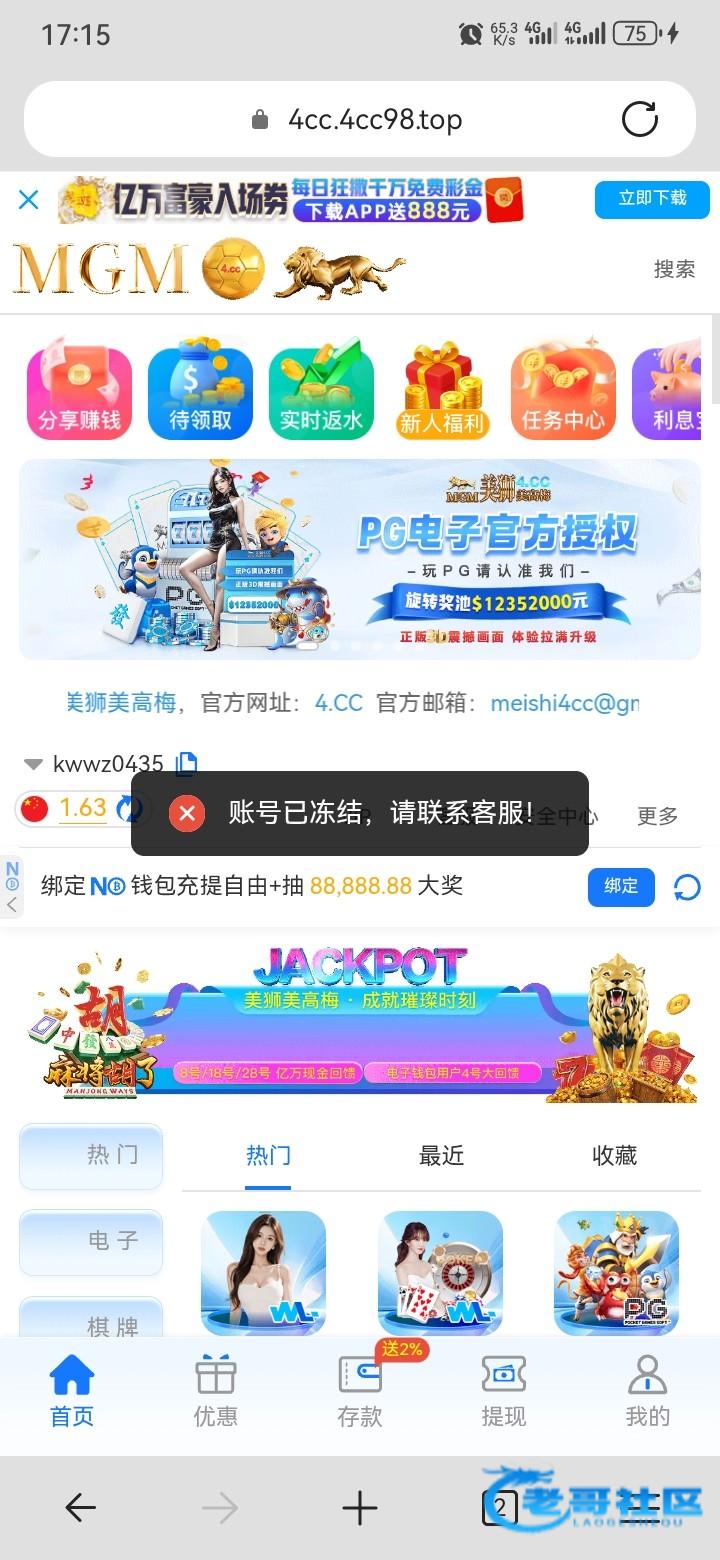
Task: Open a new browser tab
Action: [x=360, y=1508]
